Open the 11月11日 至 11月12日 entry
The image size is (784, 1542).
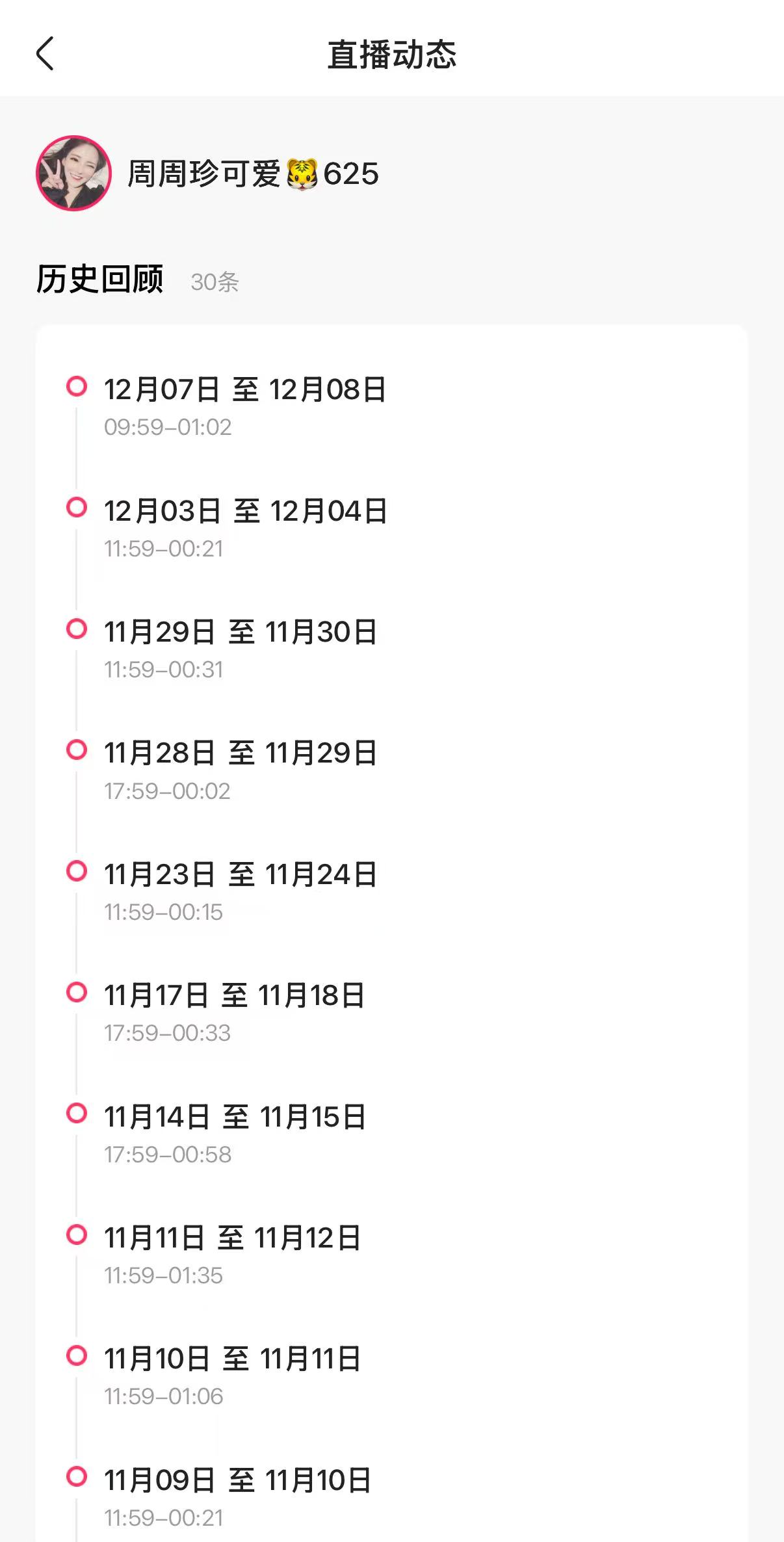pos(232,1238)
